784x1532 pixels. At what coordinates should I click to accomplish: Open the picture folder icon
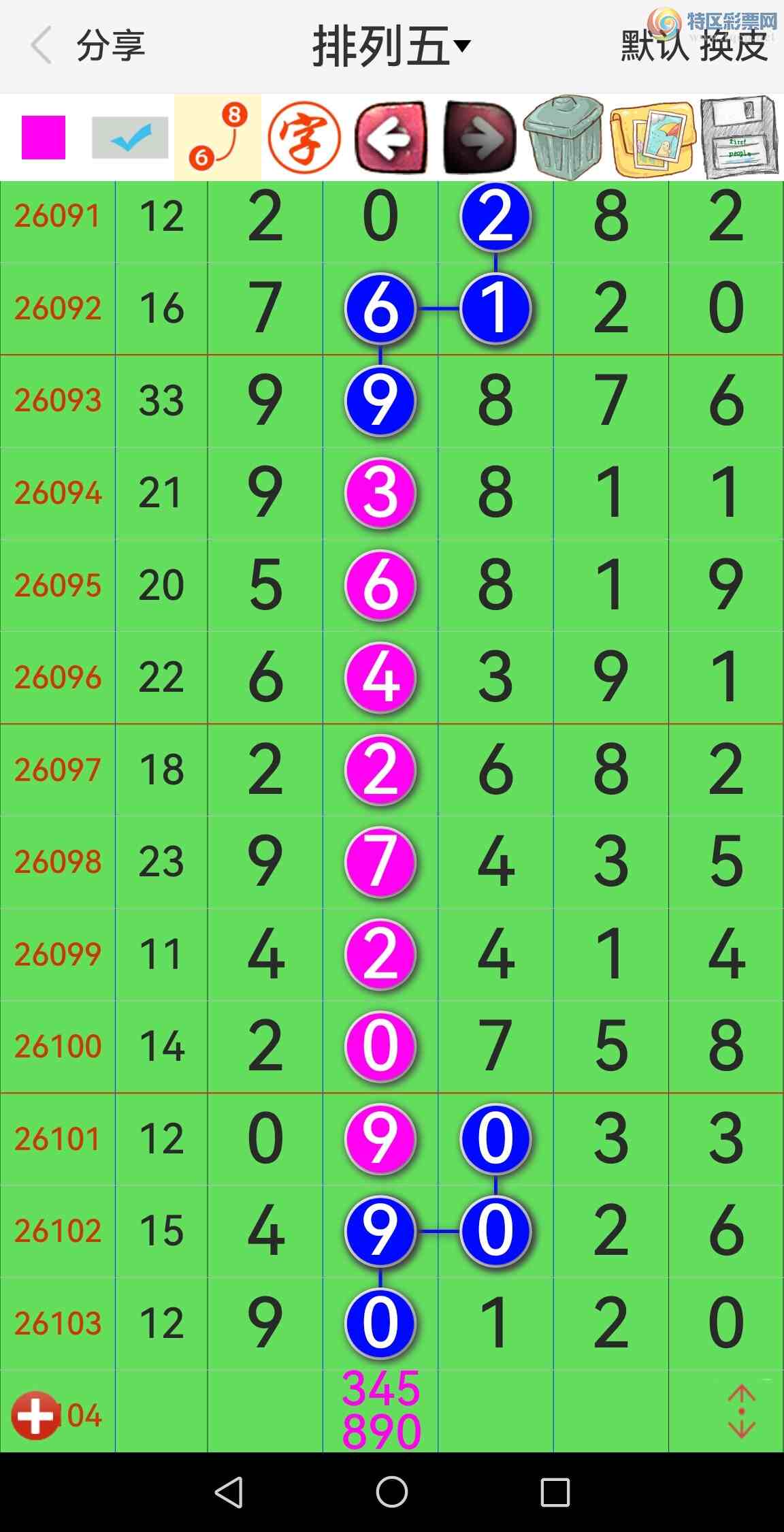pos(651,138)
